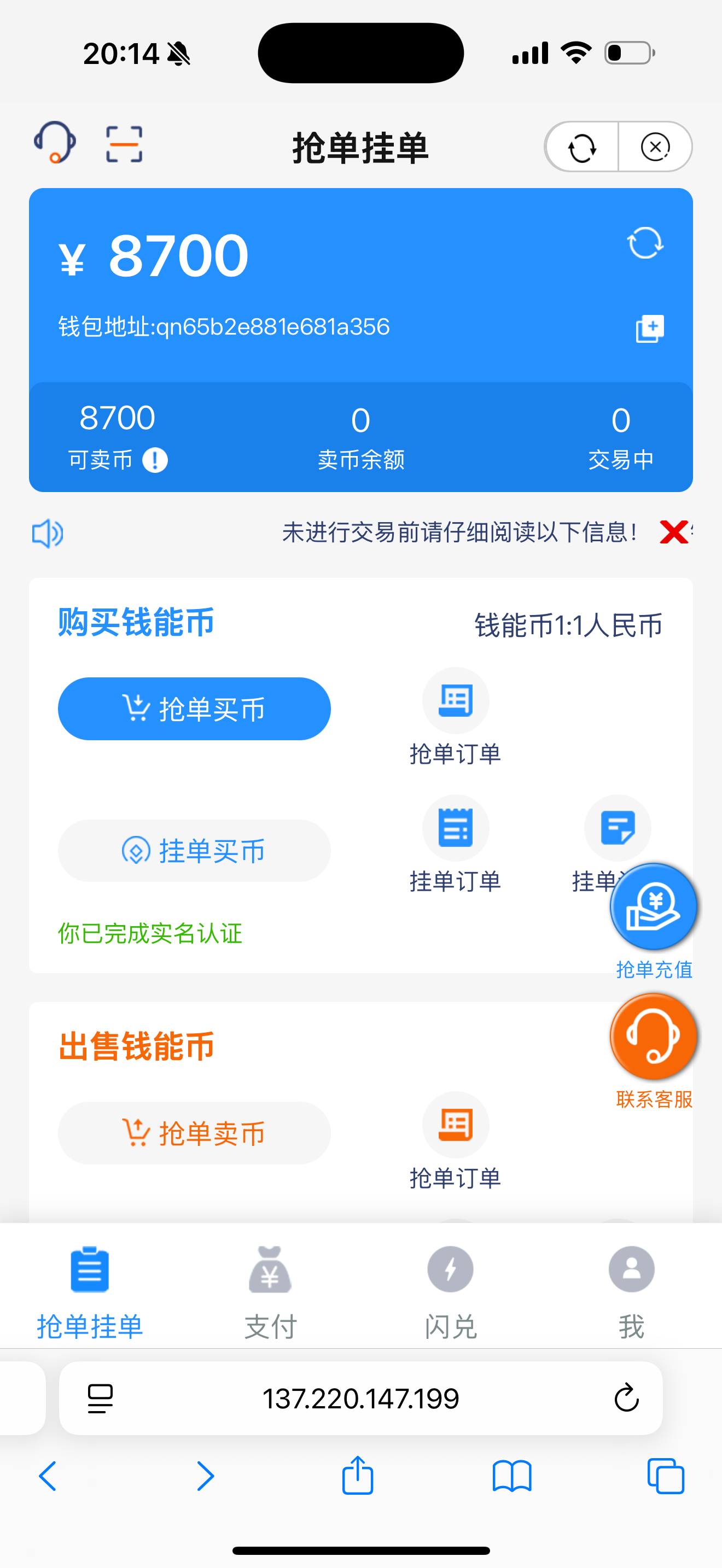Open the floating 抢单充值 button
Screen dimensions: 722x1568
653,908
